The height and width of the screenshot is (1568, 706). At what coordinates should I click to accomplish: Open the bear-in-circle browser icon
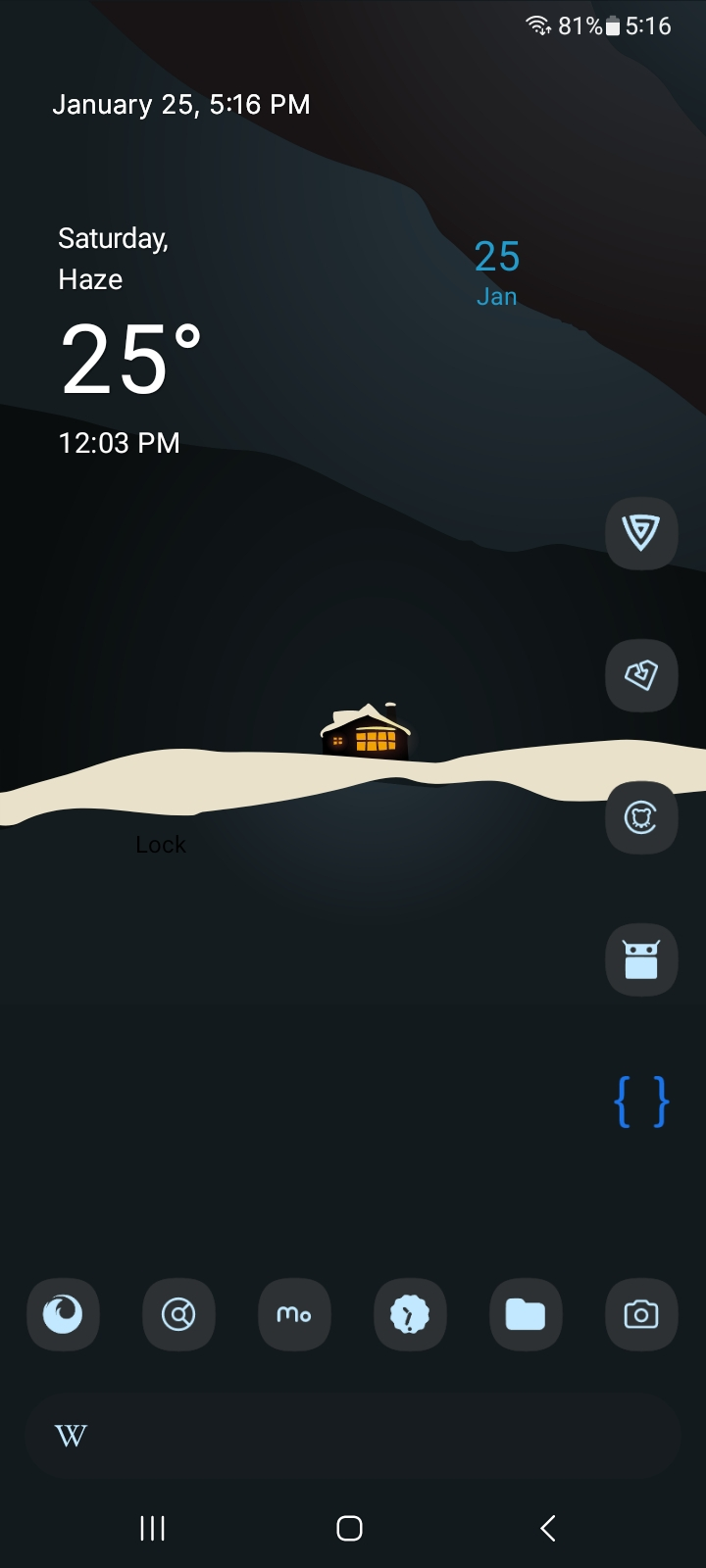641,817
